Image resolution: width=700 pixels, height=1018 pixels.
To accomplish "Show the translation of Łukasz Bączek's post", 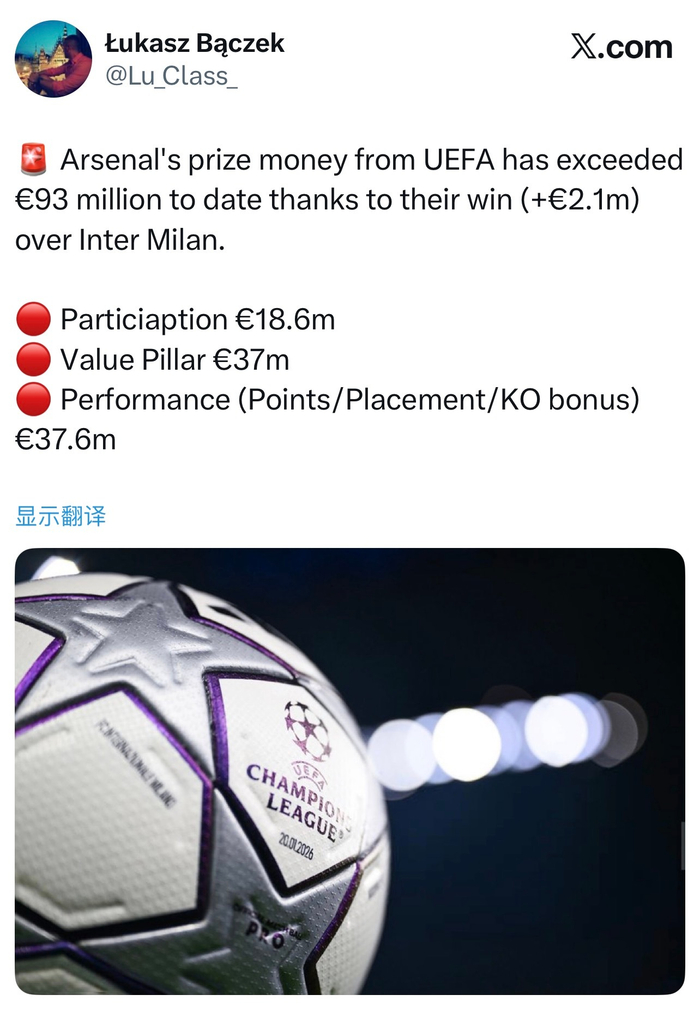I will coord(60,516).
